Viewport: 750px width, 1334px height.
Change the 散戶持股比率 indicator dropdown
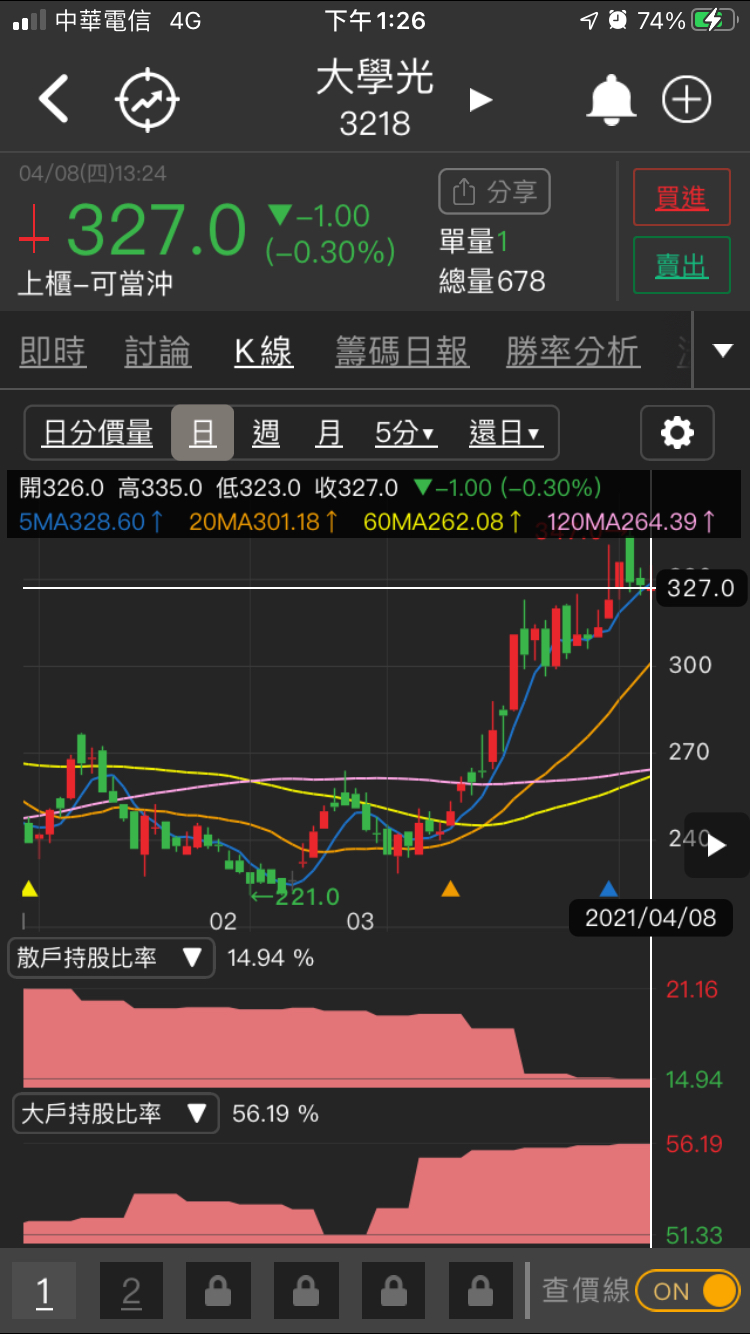[111, 958]
